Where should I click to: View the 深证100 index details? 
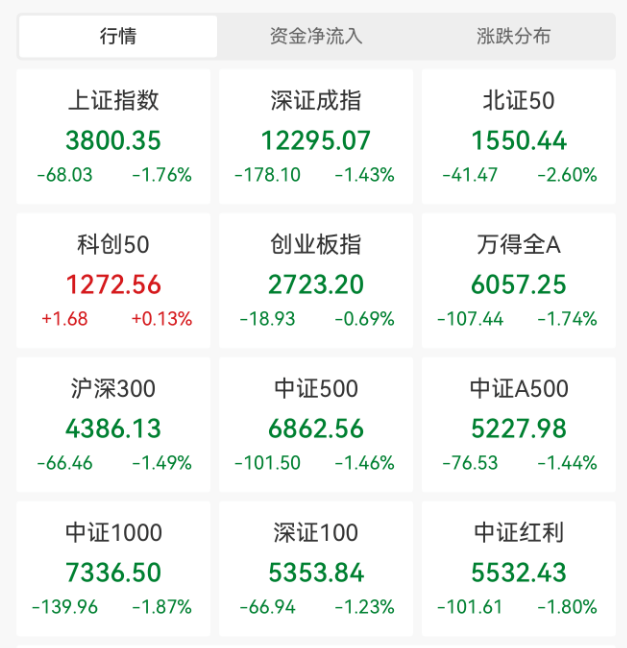click(316, 569)
